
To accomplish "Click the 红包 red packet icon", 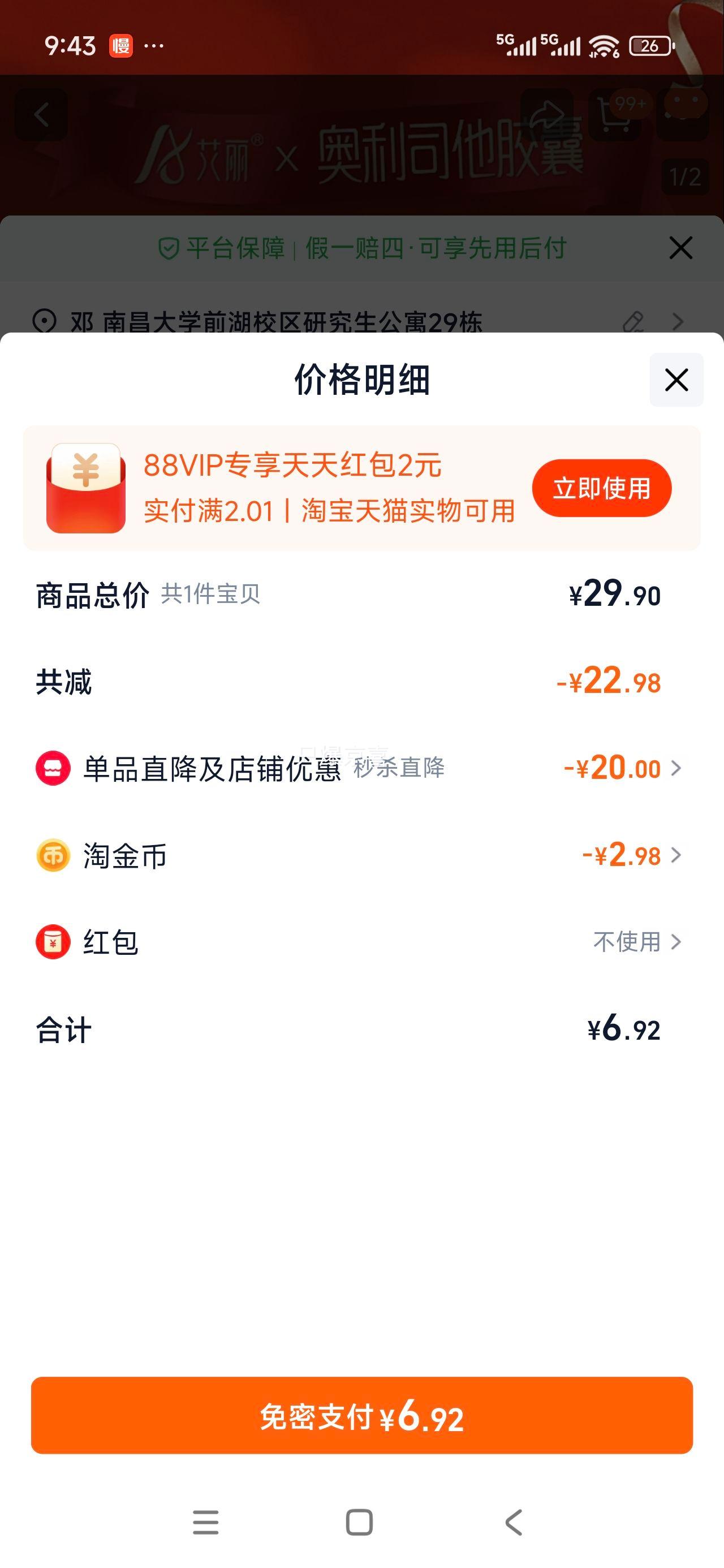I will pos(54,942).
